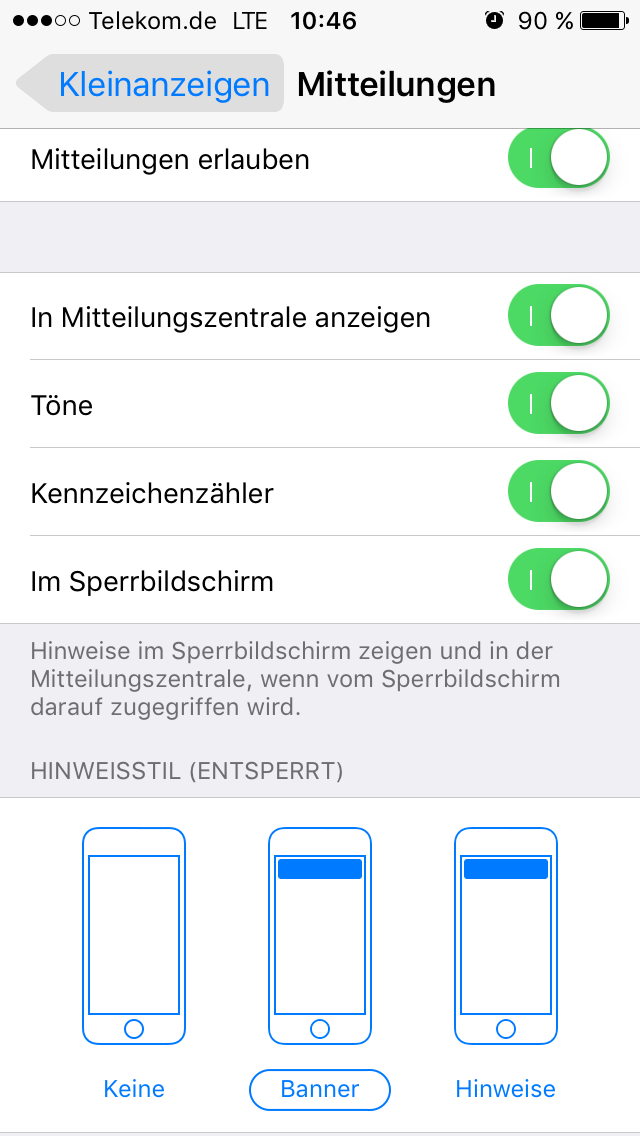Viewport: 640px width, 1136px height.
Task: Go back to Kleinanzeigen settings
Action: tap(150, 85)
